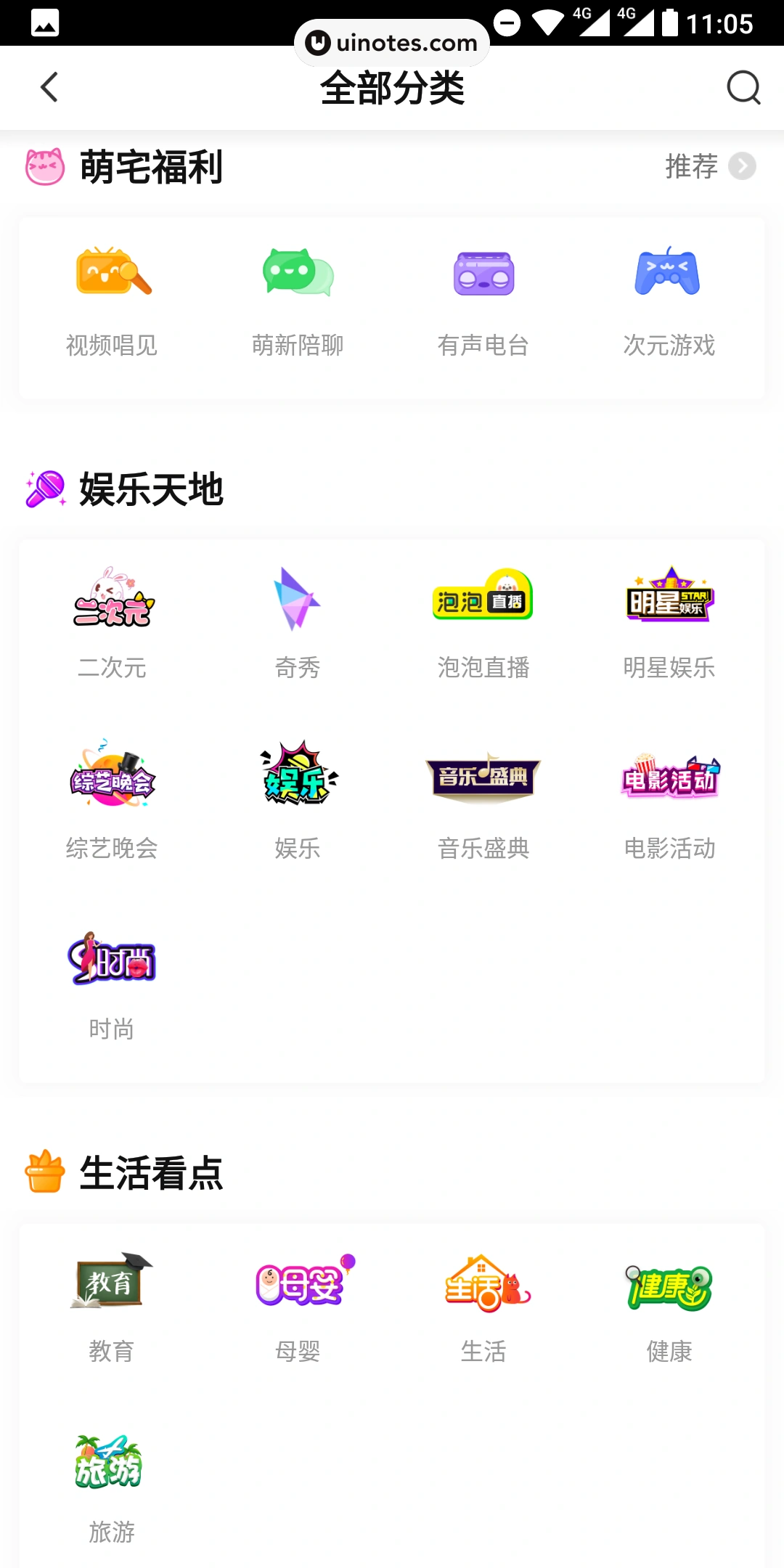The height and width of the screenshot is (1568, 784).
Task: Go back using the back arrow
Action: (48, 87)
